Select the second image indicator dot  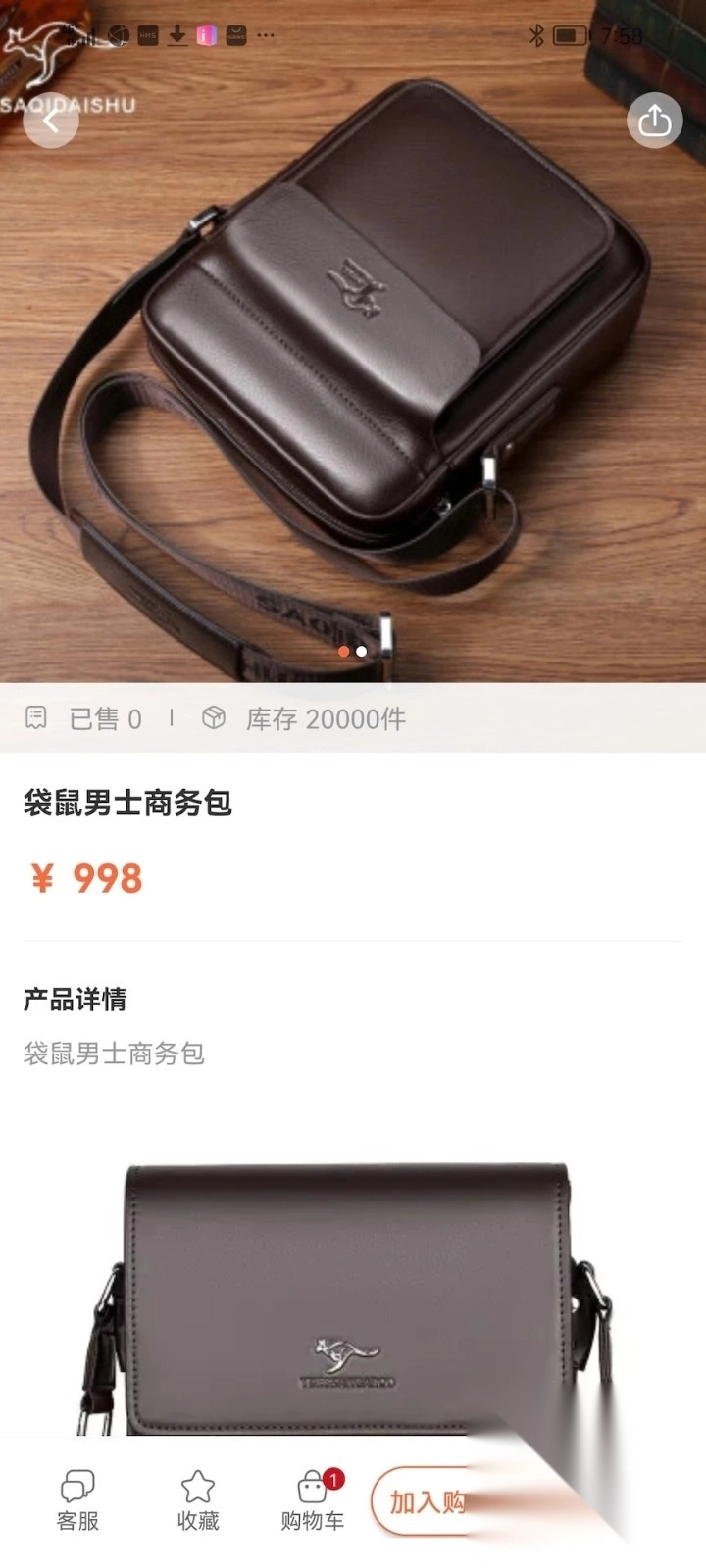(x=362, y=651)
